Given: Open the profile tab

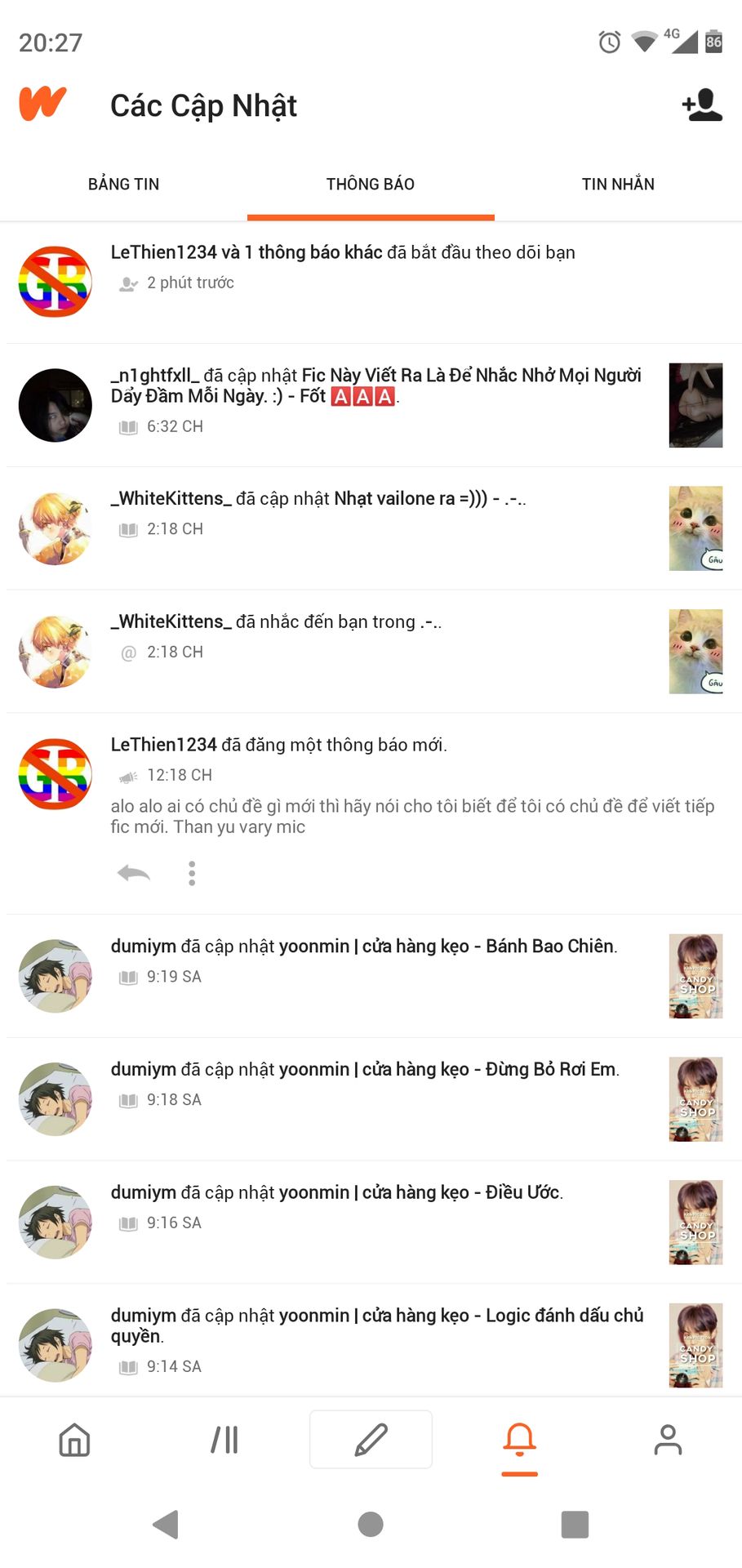Looking at the screenshot, I should (668, 1440).
